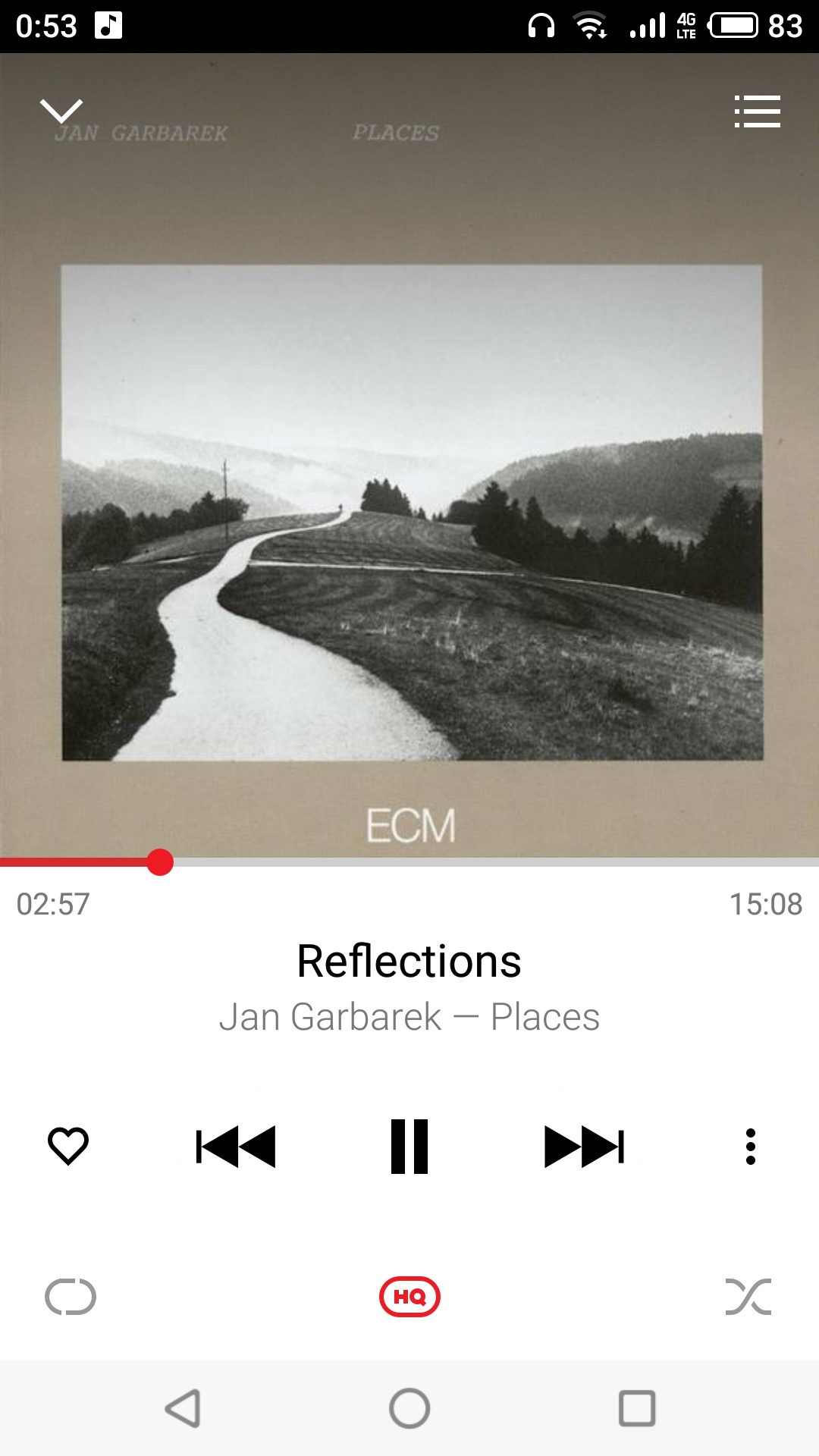Image resolution: width=819 pixels, height=1456 pixels.
Task: Go back using the system navigation bar
Action: (x=183, y=1408)
